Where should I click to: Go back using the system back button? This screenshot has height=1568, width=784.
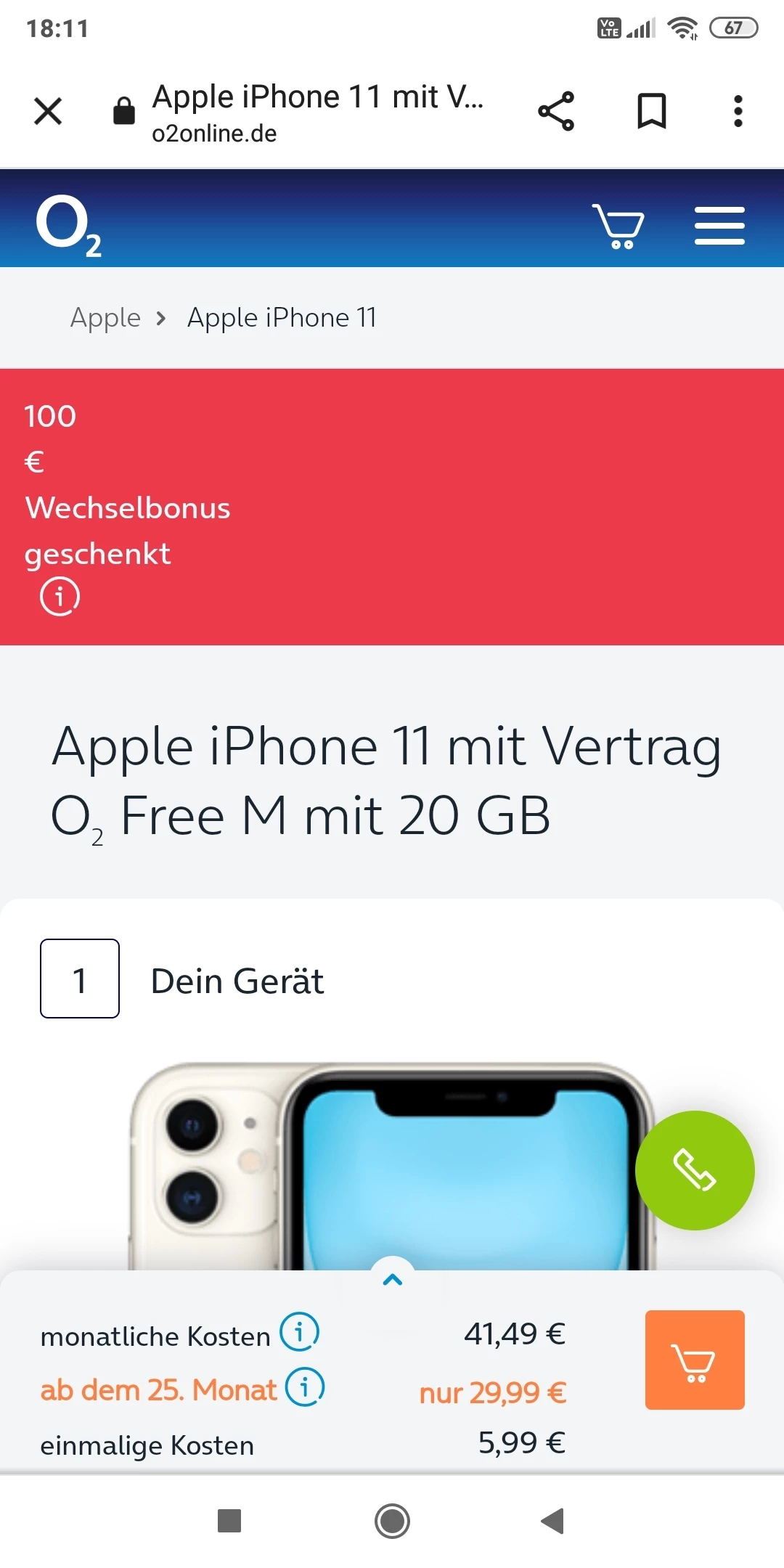tap(553, 1521)
